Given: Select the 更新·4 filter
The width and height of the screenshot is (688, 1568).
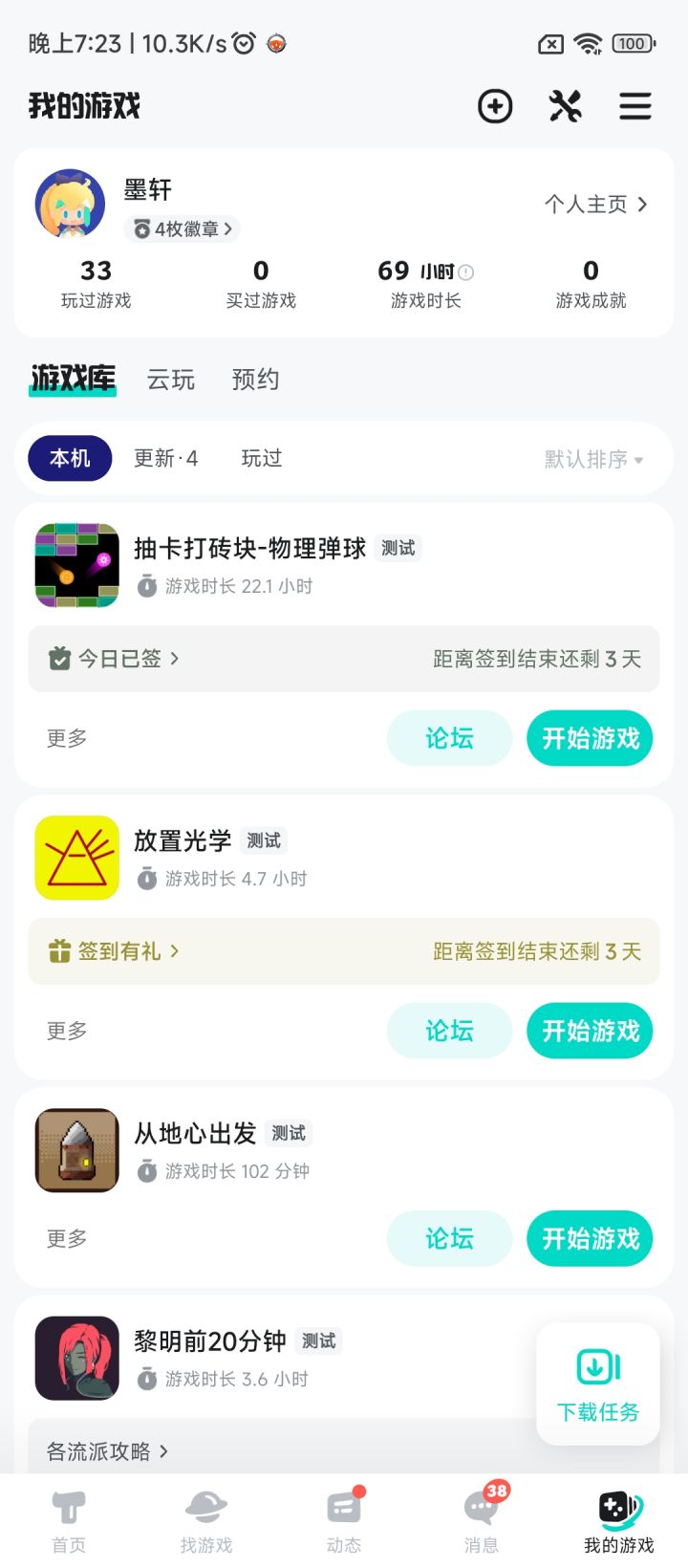Looking at the screenshot, I should pyautogui.click(x=165, y=458).
